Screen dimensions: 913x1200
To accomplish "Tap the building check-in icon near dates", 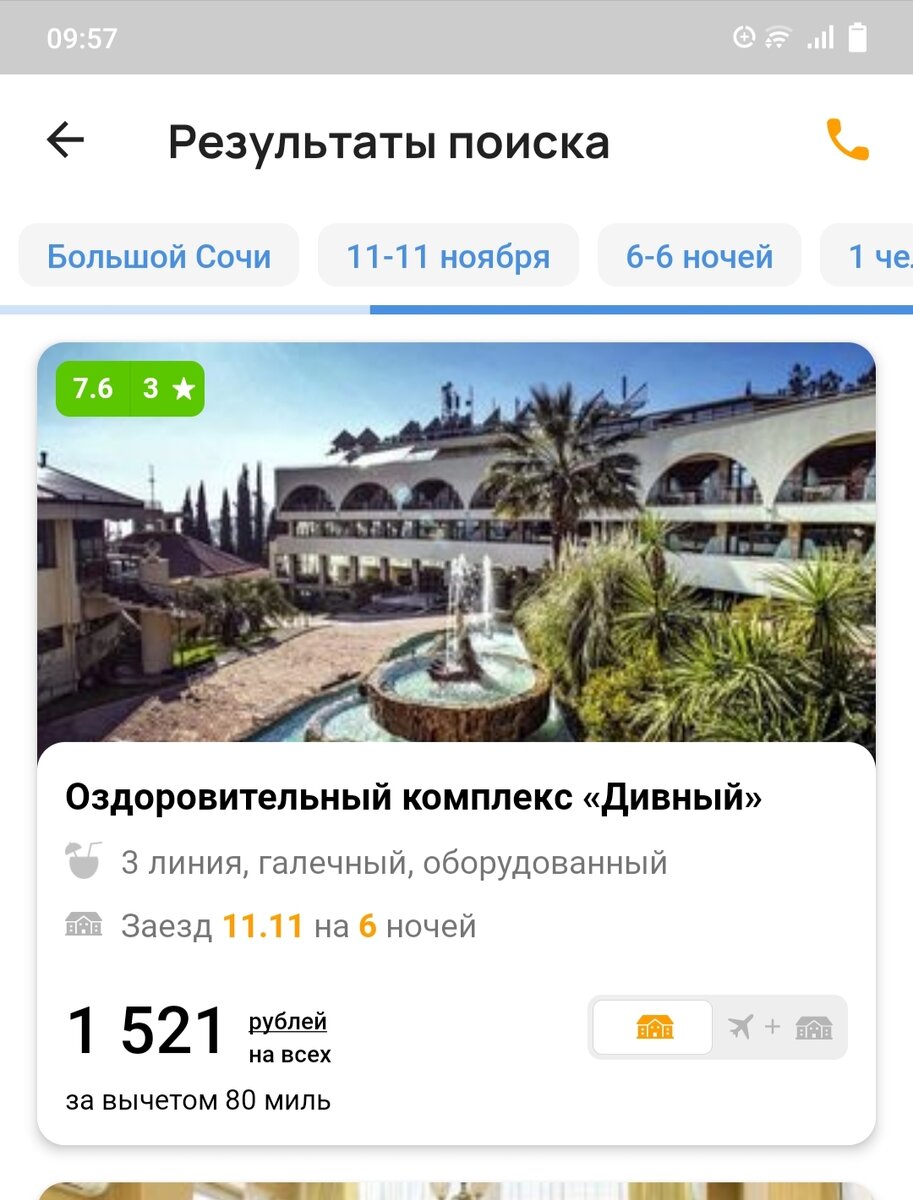I will coord(86,924).
